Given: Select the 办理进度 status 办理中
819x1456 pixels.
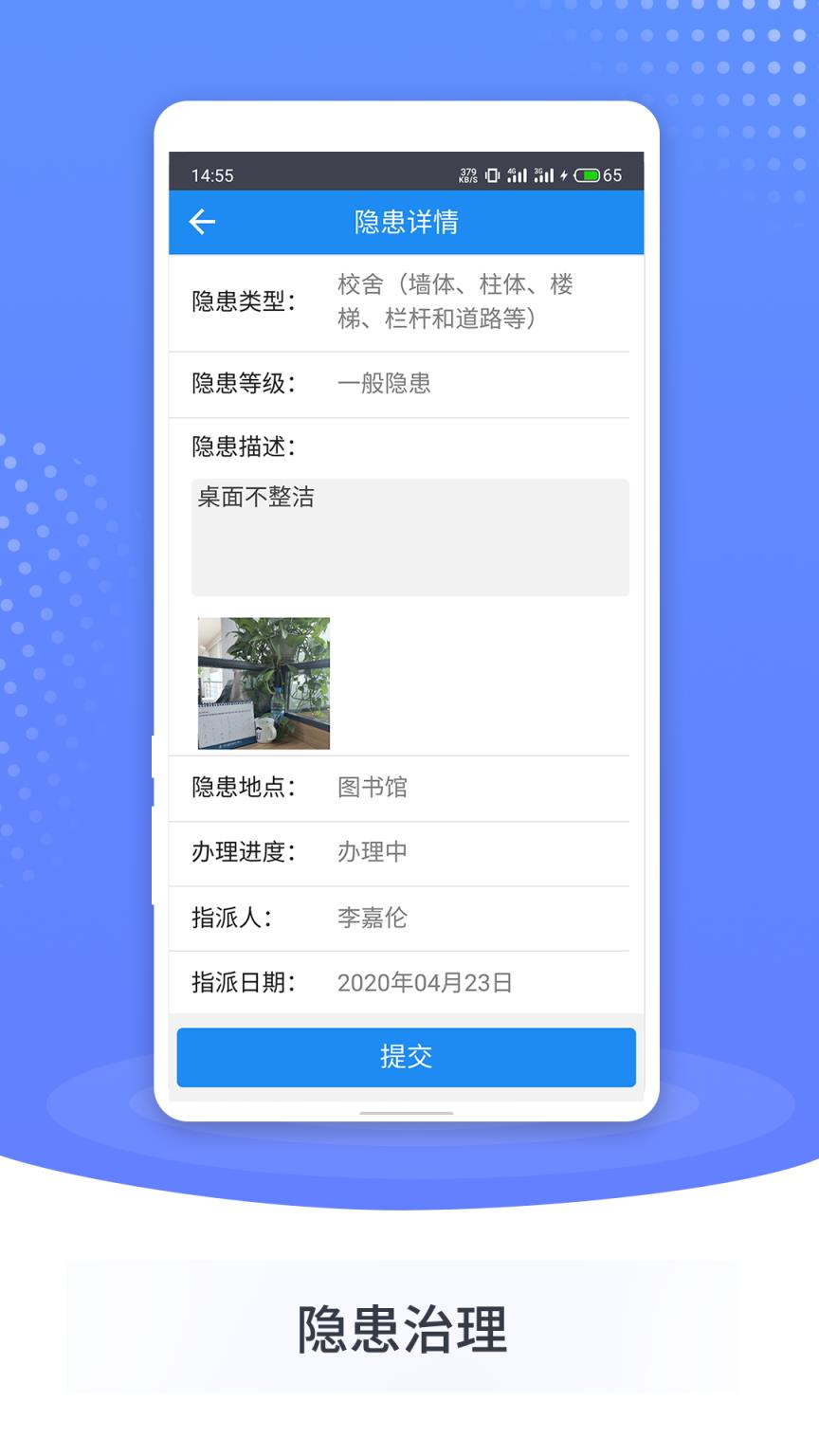Looking at the screenshot, I should (x=373, y=853).
